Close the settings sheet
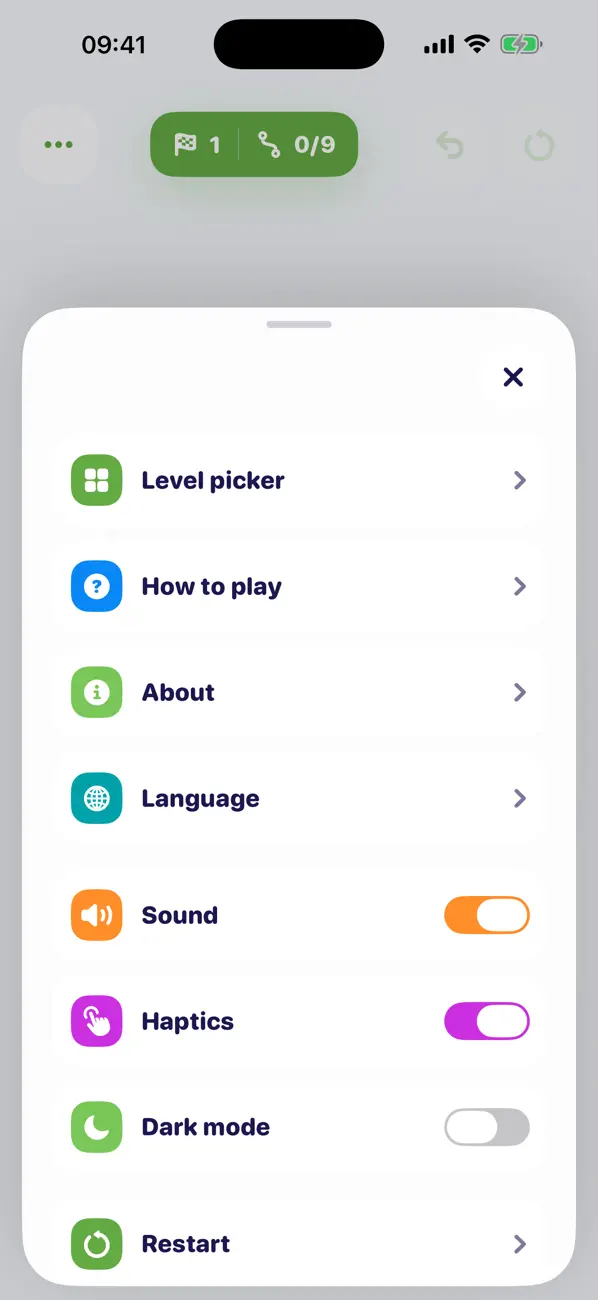 [513, 377]
